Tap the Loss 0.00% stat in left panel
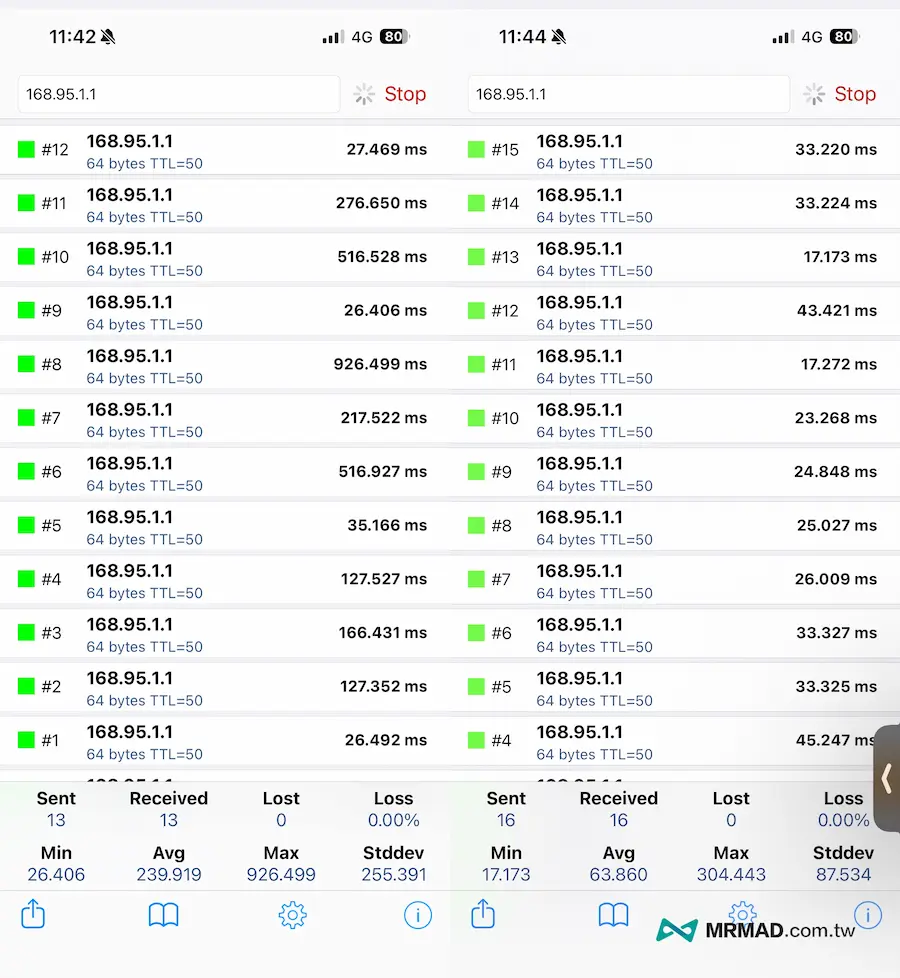This screenshot has width=900, height=978. click(393, 809)
